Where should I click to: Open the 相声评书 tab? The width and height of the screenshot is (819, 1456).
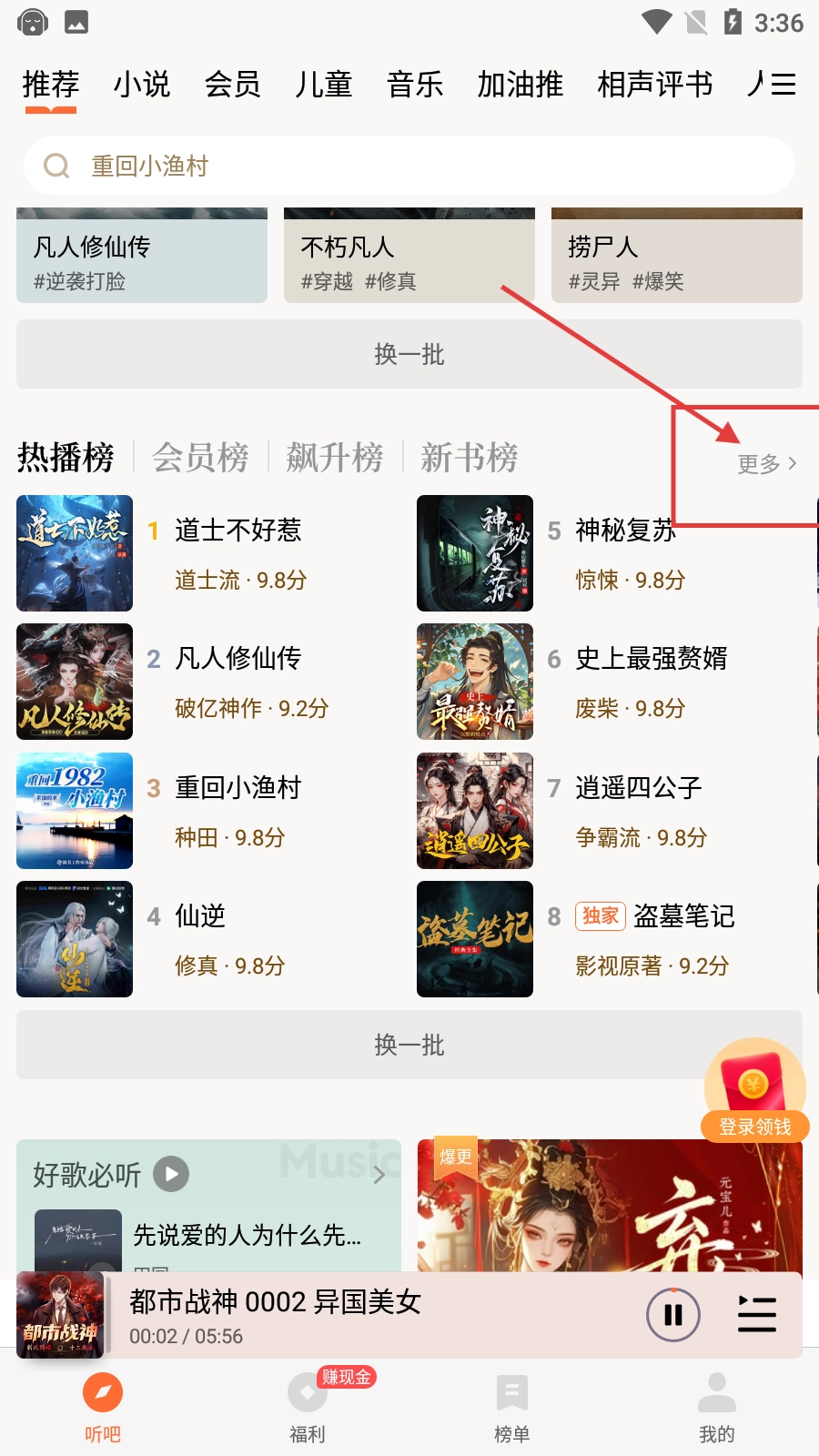pos(654,85)
